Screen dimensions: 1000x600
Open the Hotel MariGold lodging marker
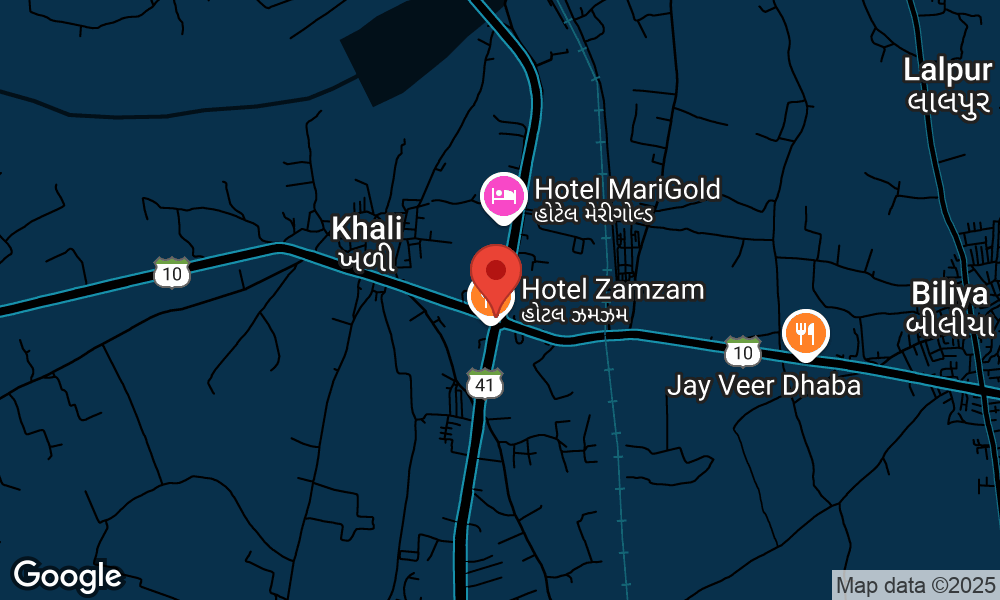[x=504, y=195]
